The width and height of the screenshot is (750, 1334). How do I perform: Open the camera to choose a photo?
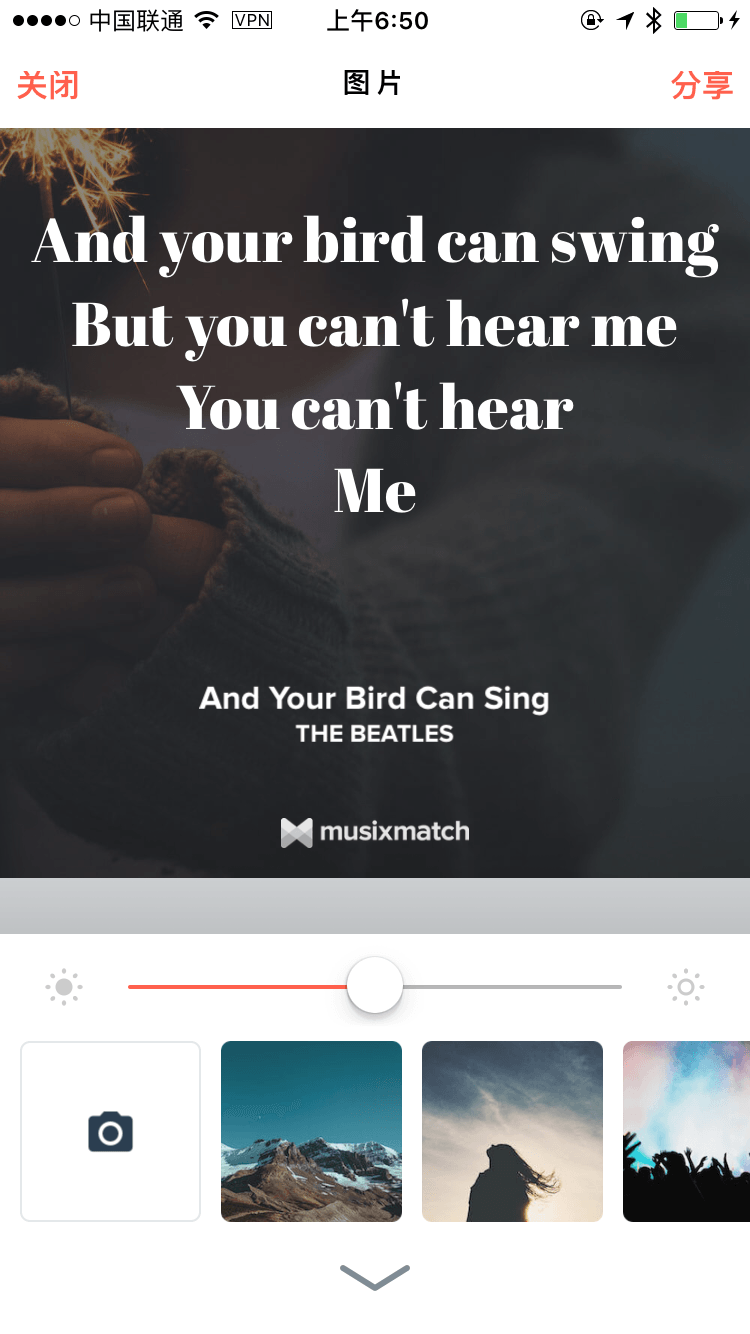(x=110, y=1131)
